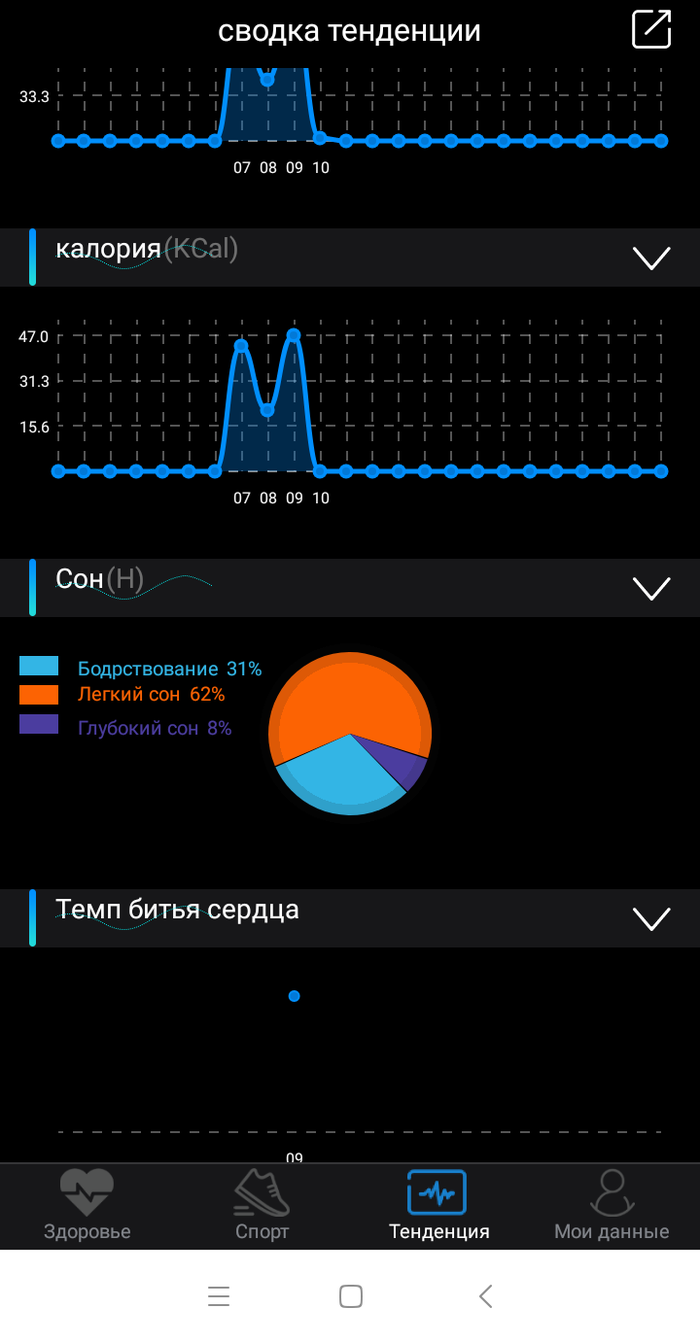Collapse the Сон (H) section
This screenshot has width=700, height=1343.
652,588
